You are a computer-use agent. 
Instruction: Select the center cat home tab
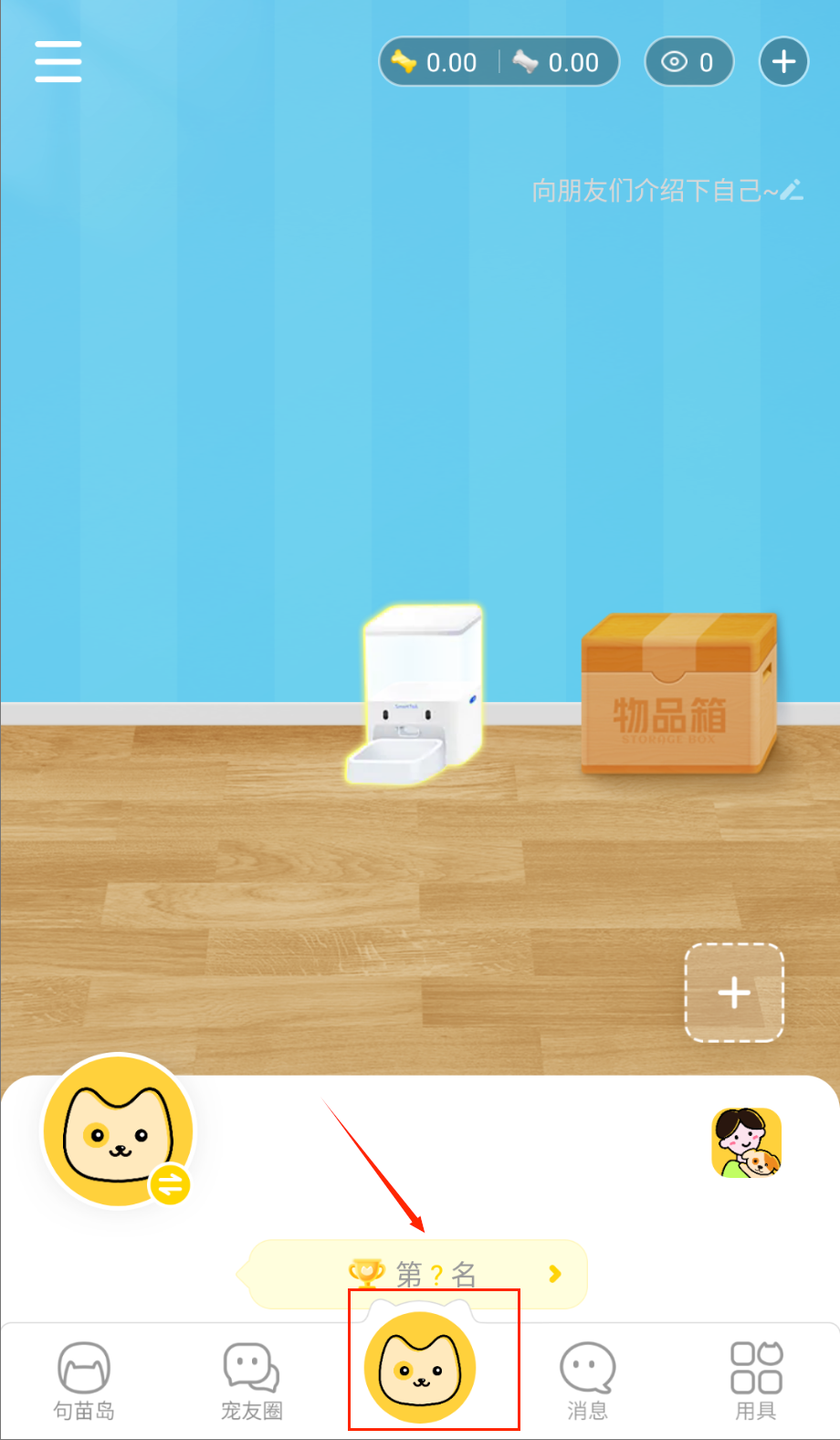click(420, 1367)
